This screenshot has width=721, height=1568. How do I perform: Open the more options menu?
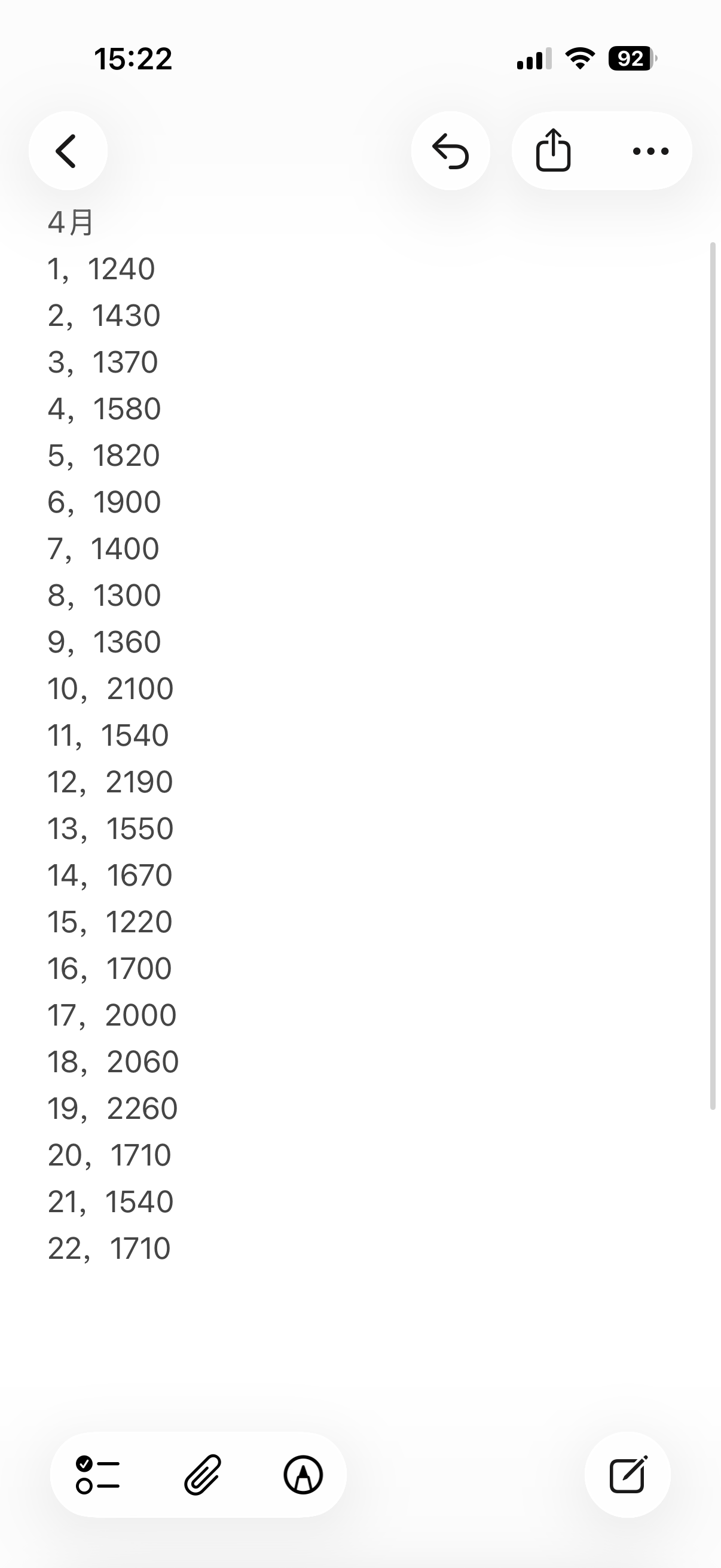[650, 151]
